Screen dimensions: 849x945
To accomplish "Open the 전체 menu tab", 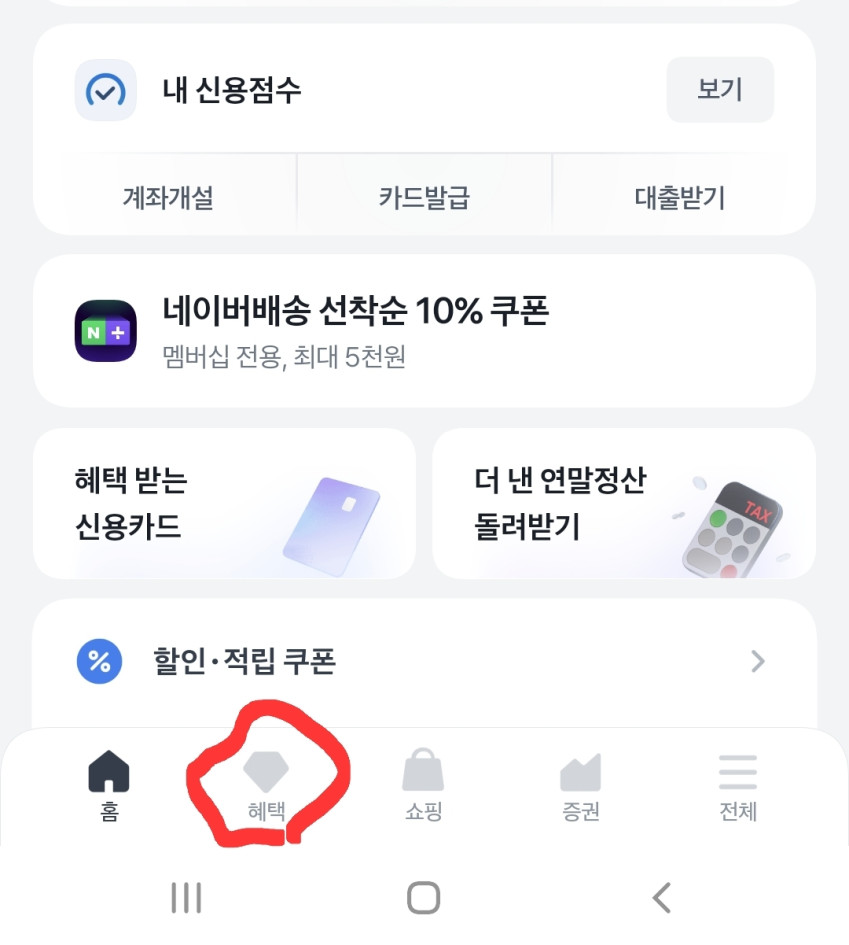I will point(737,785).
